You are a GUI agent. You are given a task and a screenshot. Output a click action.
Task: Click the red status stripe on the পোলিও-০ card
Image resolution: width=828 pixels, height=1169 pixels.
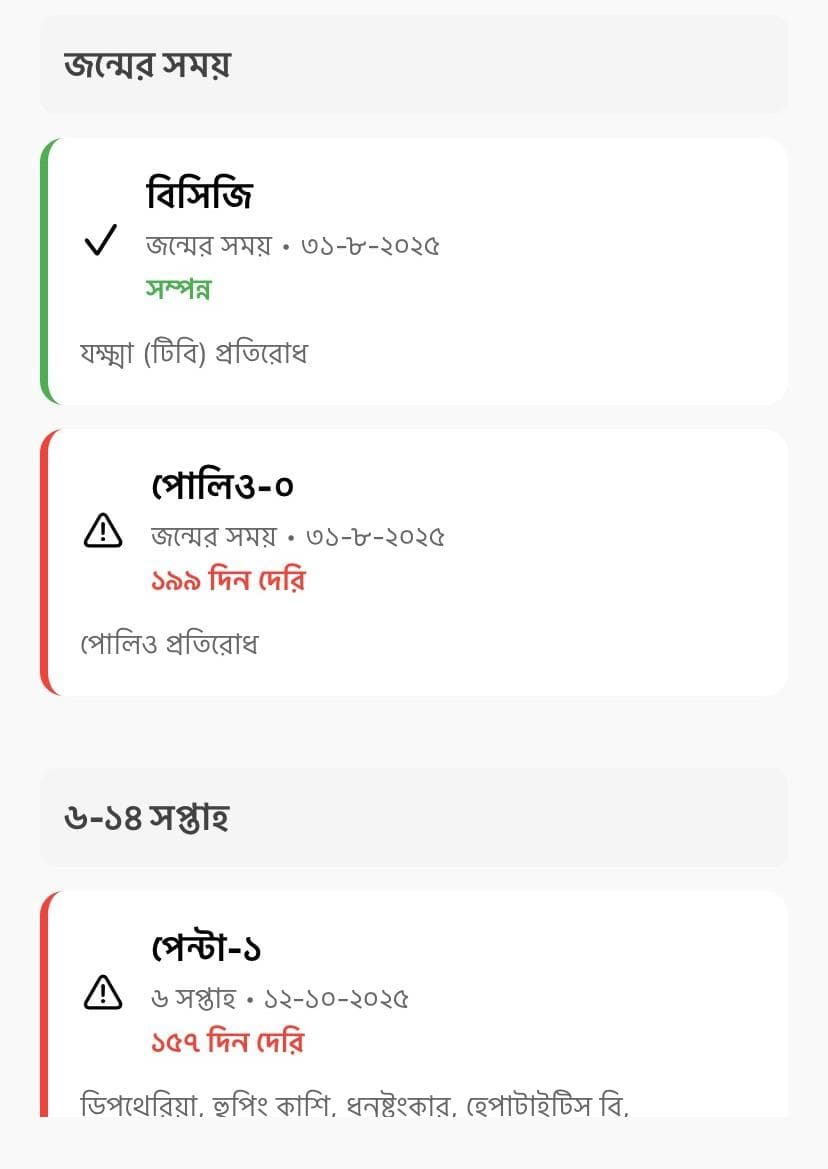tap(45, 560)
